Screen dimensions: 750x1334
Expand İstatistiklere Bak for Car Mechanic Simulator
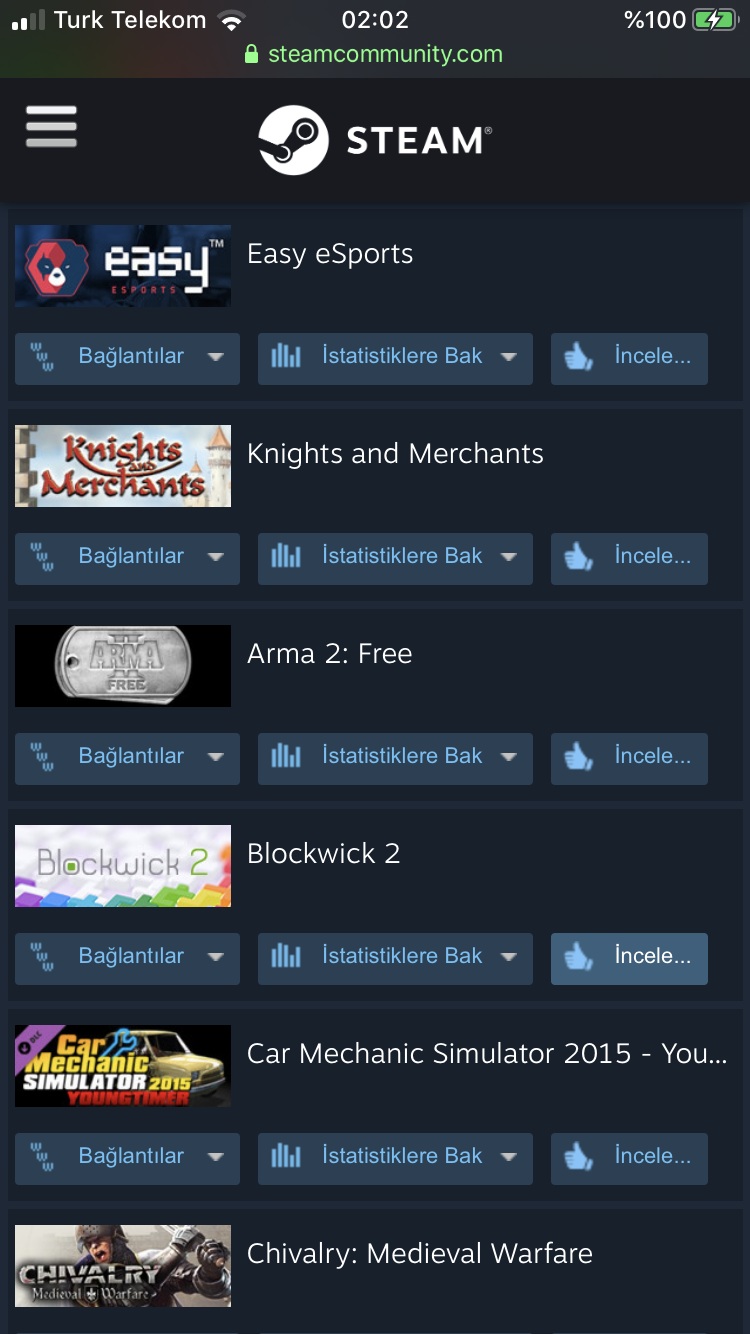tap(395, 1158)
